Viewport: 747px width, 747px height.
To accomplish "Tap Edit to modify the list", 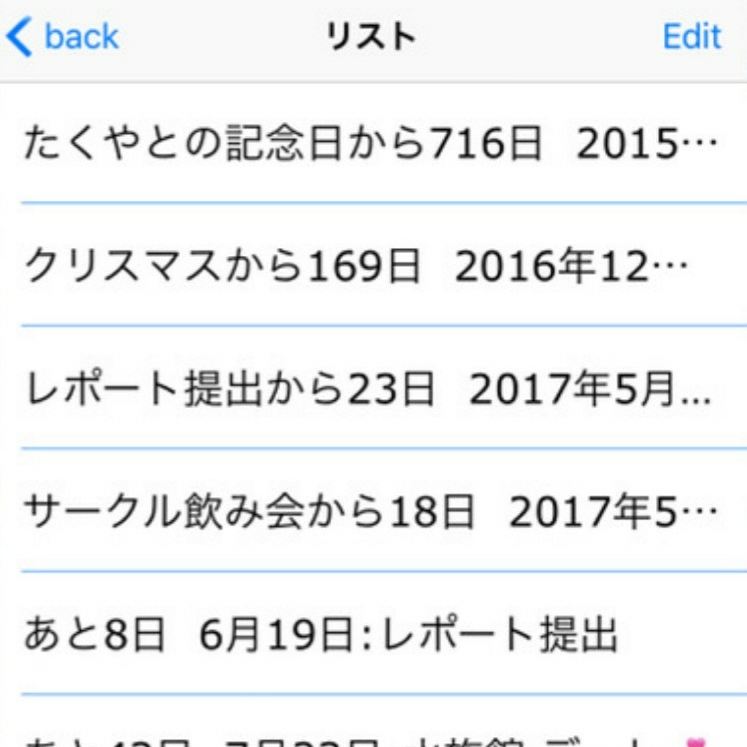I will (691, 38).
